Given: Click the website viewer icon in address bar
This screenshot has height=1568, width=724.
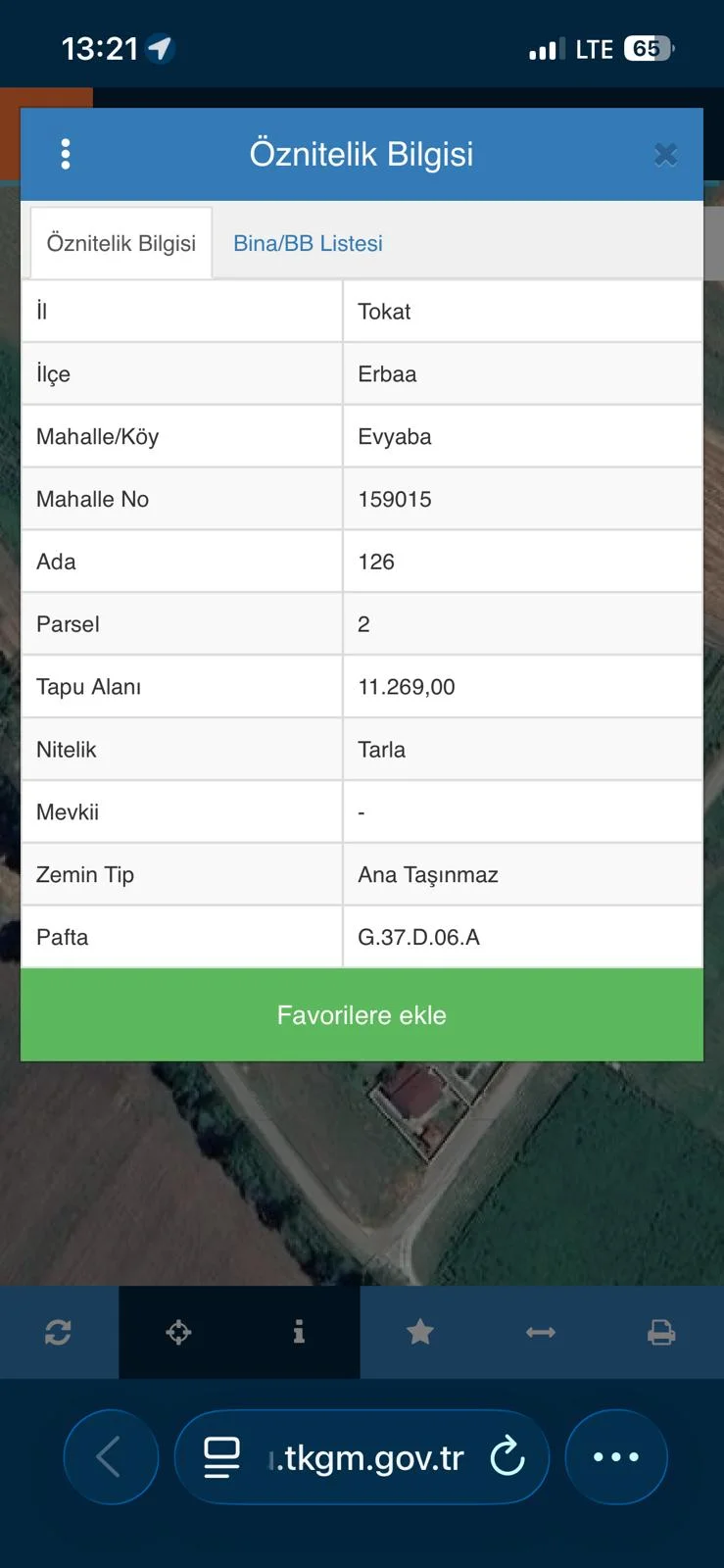Looking at the screenshot, I should (x=222, y=1456).
